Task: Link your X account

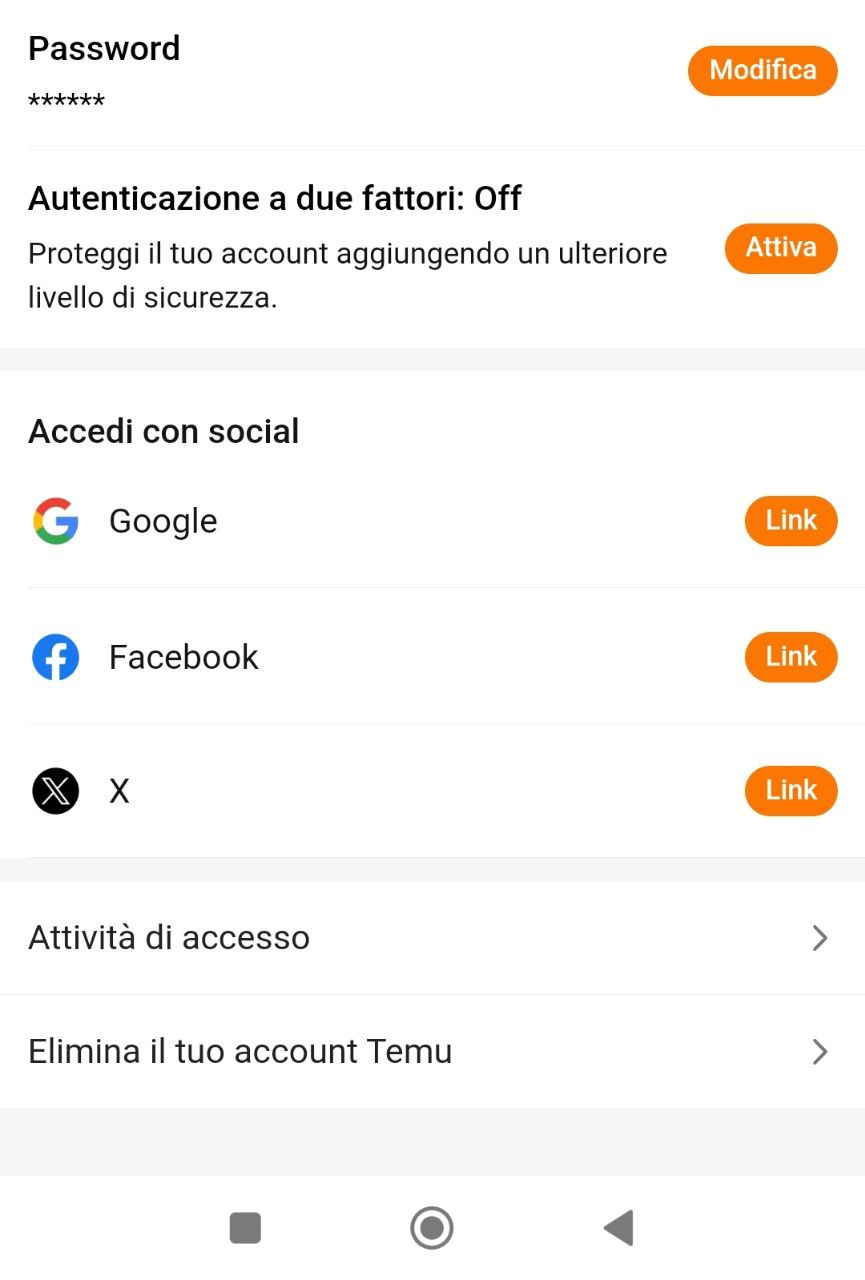Action: point(790,790)
